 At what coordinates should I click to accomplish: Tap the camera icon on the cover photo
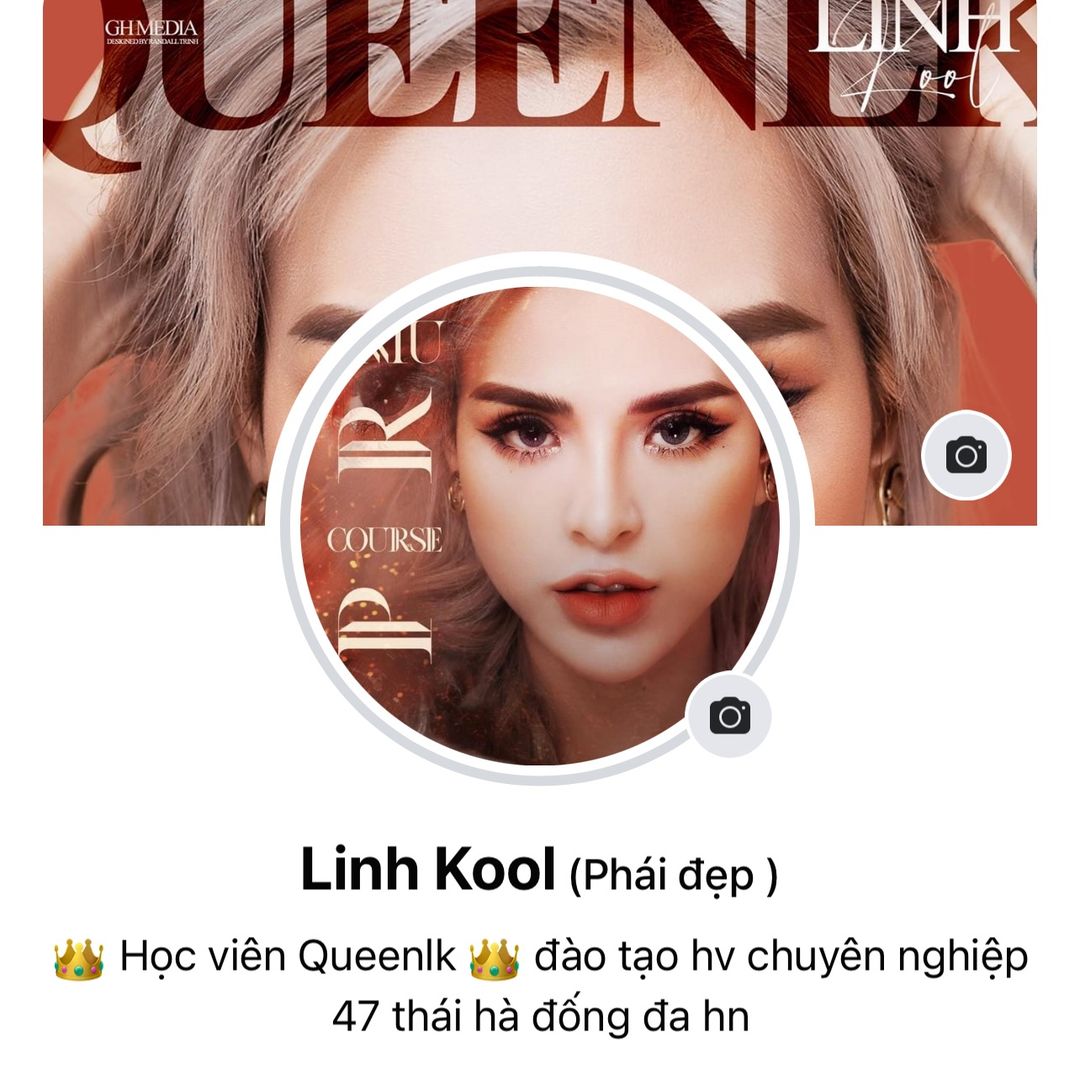coord(966,456)
